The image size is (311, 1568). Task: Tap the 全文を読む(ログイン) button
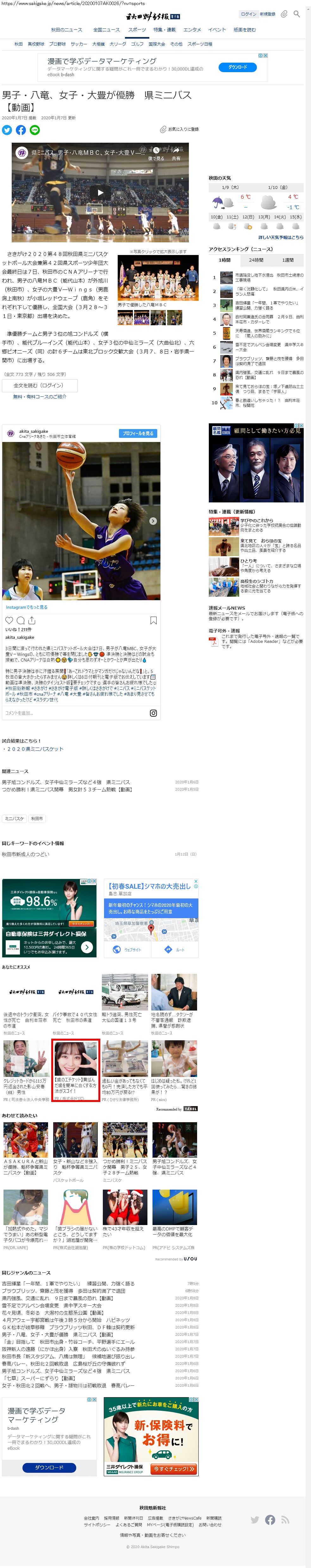(x=40, y=385)
